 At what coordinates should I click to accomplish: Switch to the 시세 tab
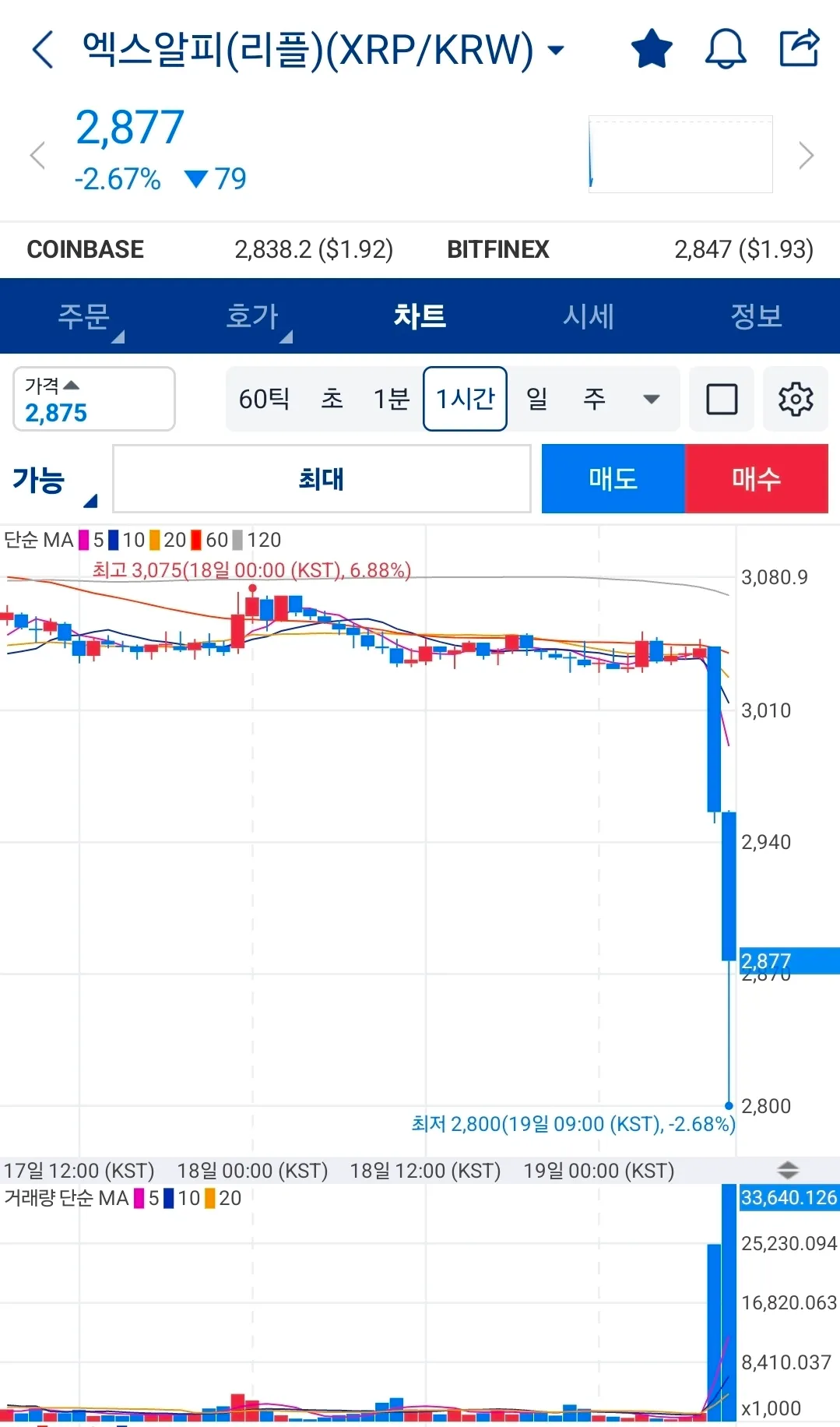(x=589, y=316)
